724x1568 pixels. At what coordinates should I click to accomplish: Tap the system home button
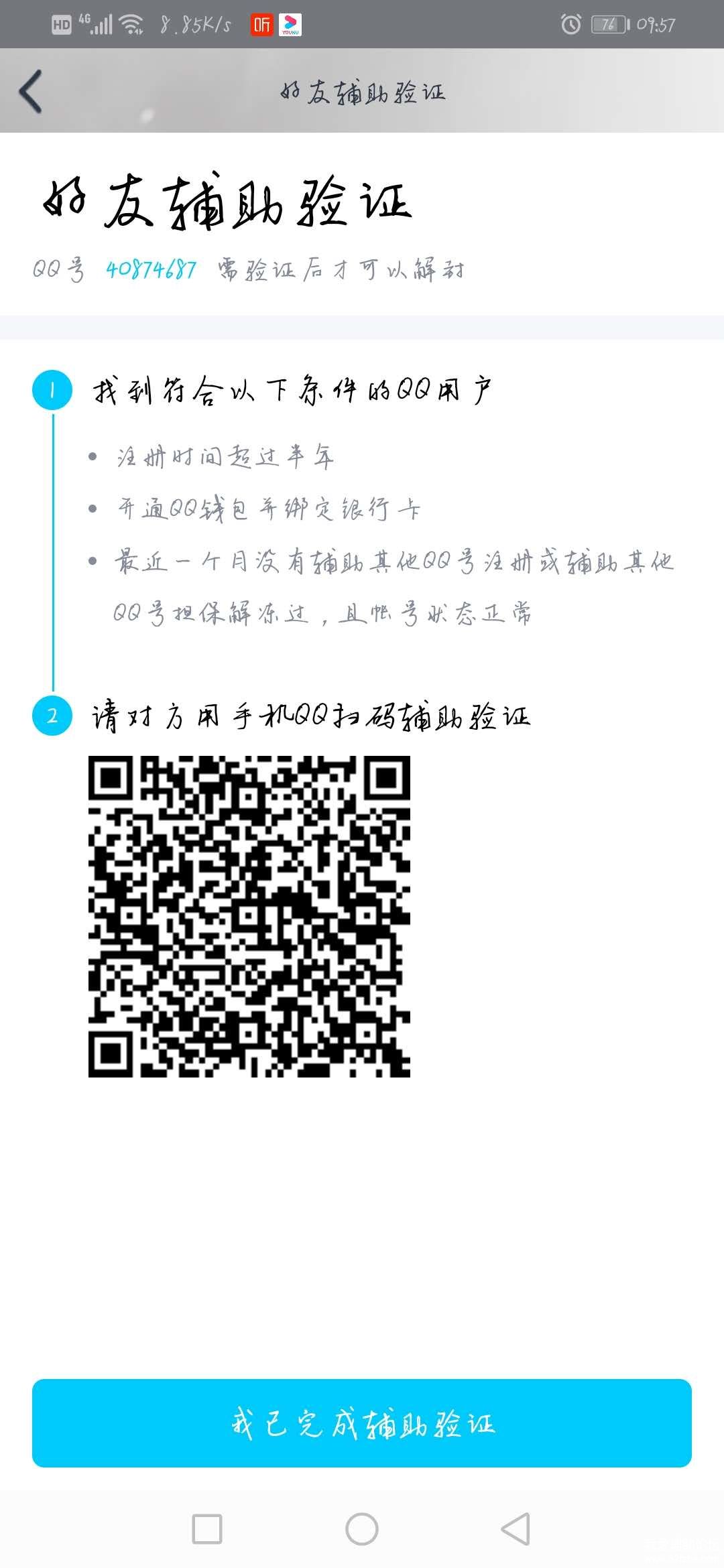[x=362, y=1529]
